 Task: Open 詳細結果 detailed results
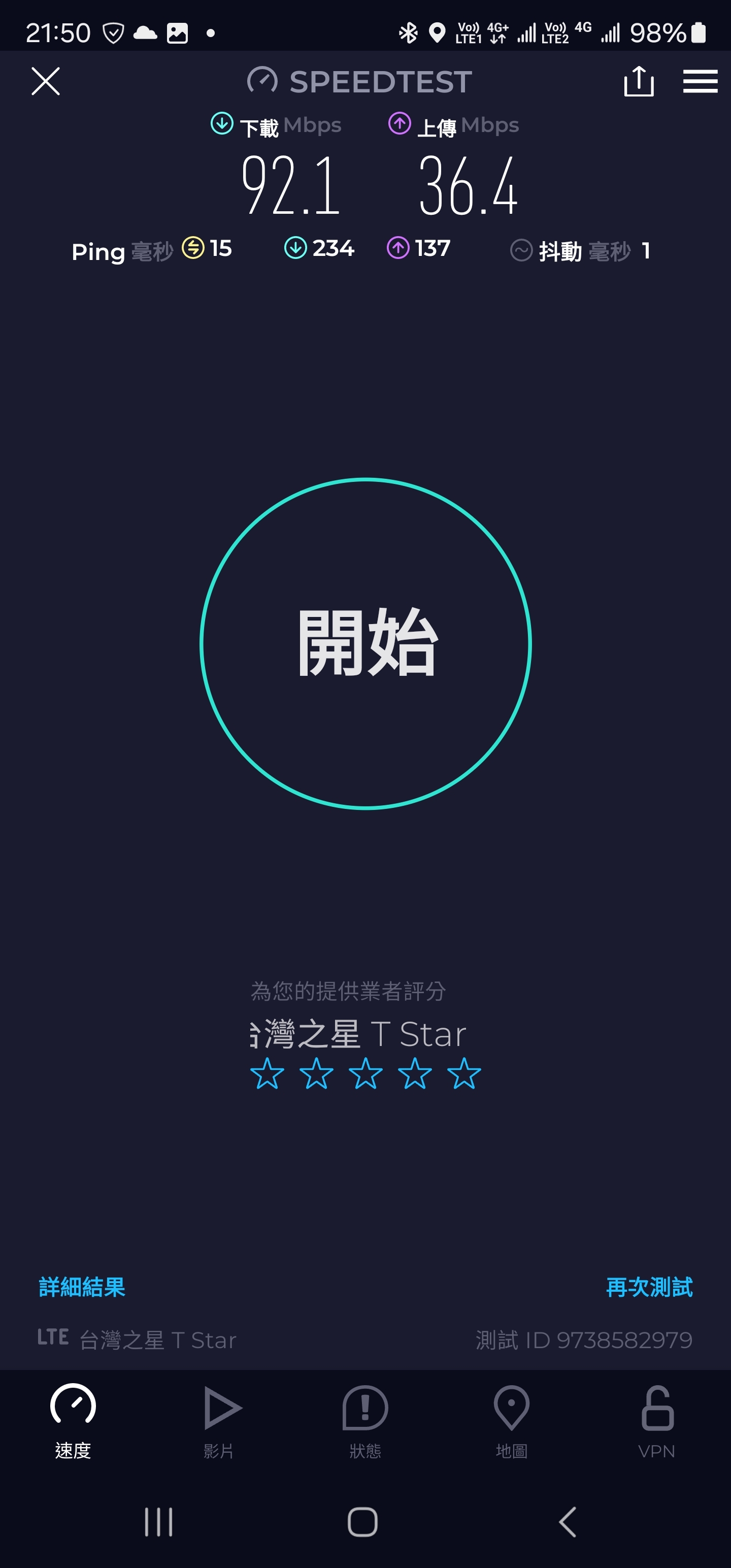click(x=82, y=1287)
